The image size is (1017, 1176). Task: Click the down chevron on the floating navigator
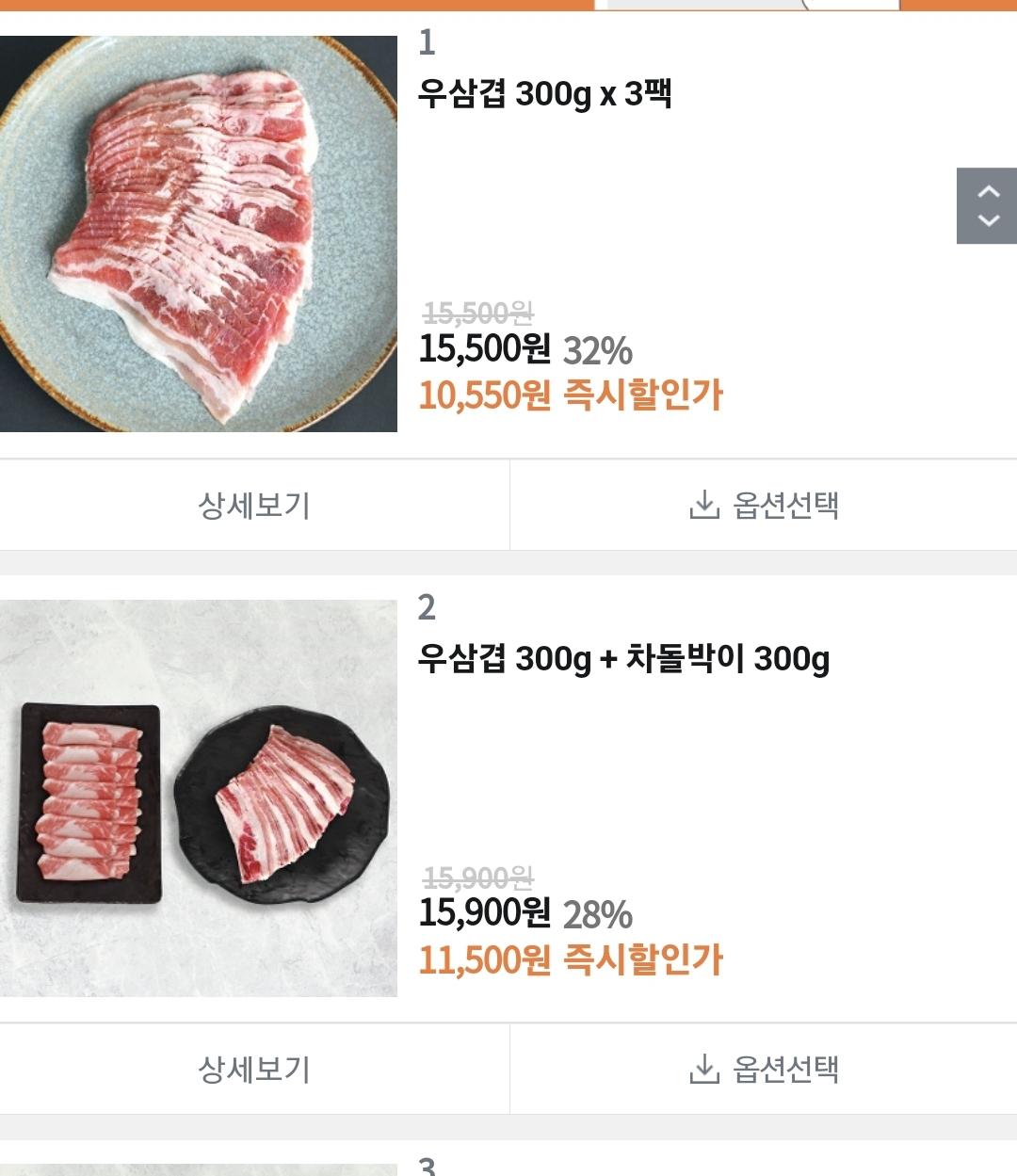click(x=987, y=222)
